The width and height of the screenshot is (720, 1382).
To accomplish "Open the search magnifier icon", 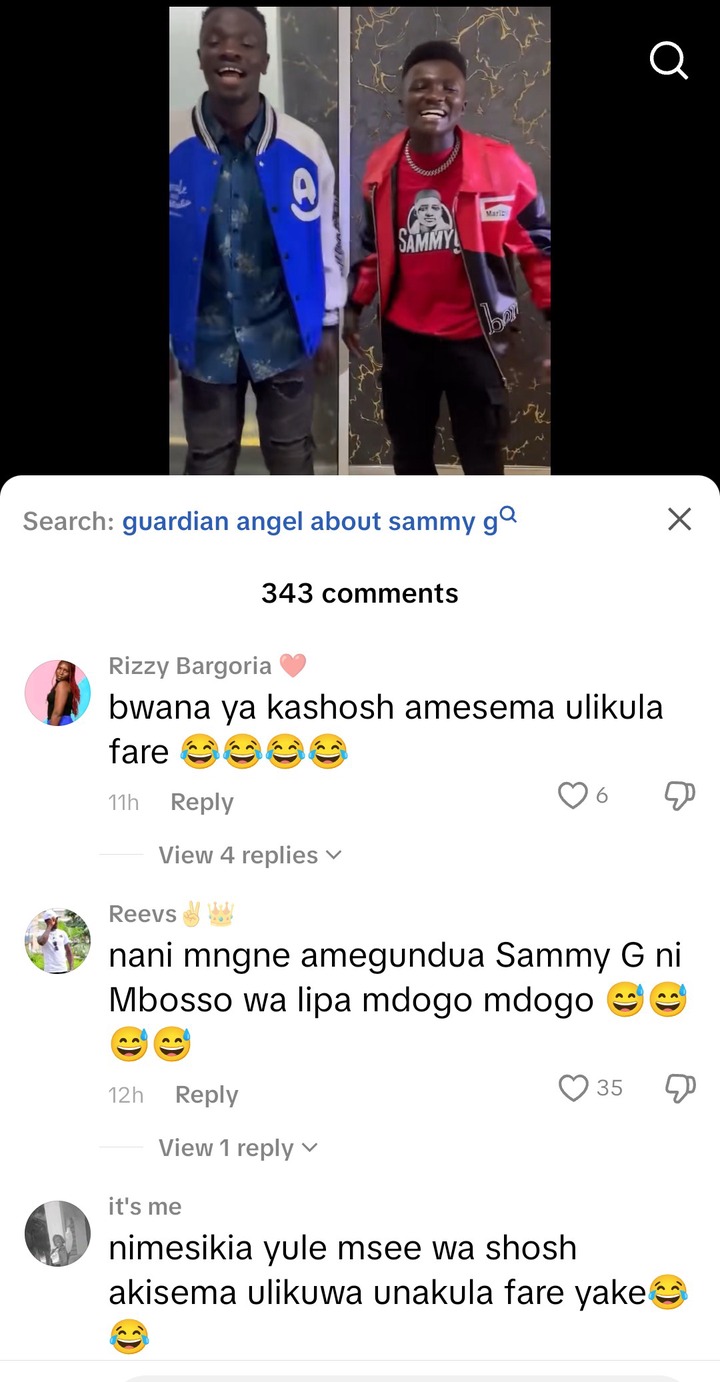I will (668, 60).
